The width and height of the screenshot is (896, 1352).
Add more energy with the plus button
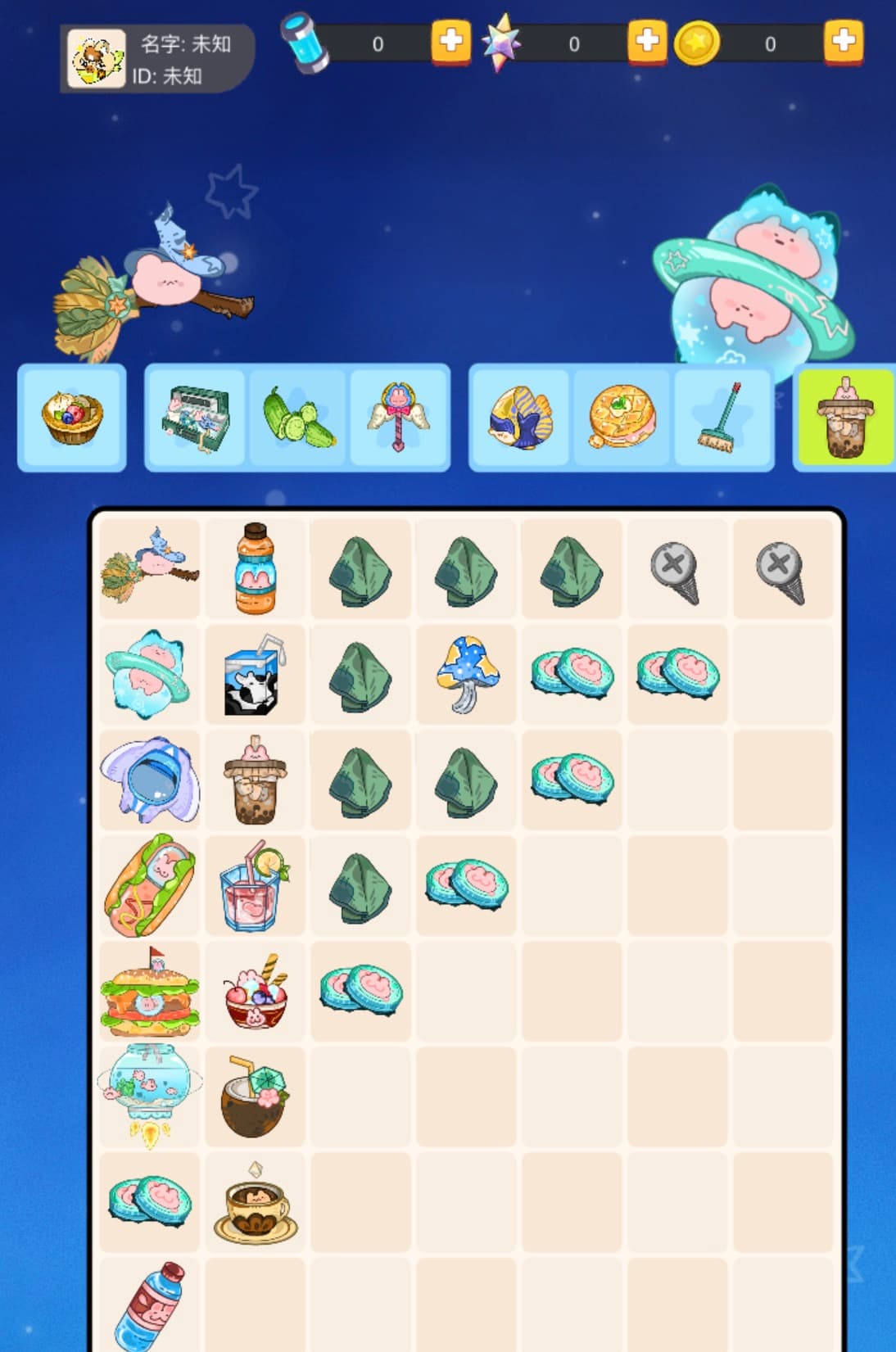pyautogui.click(x=450, y=41)
